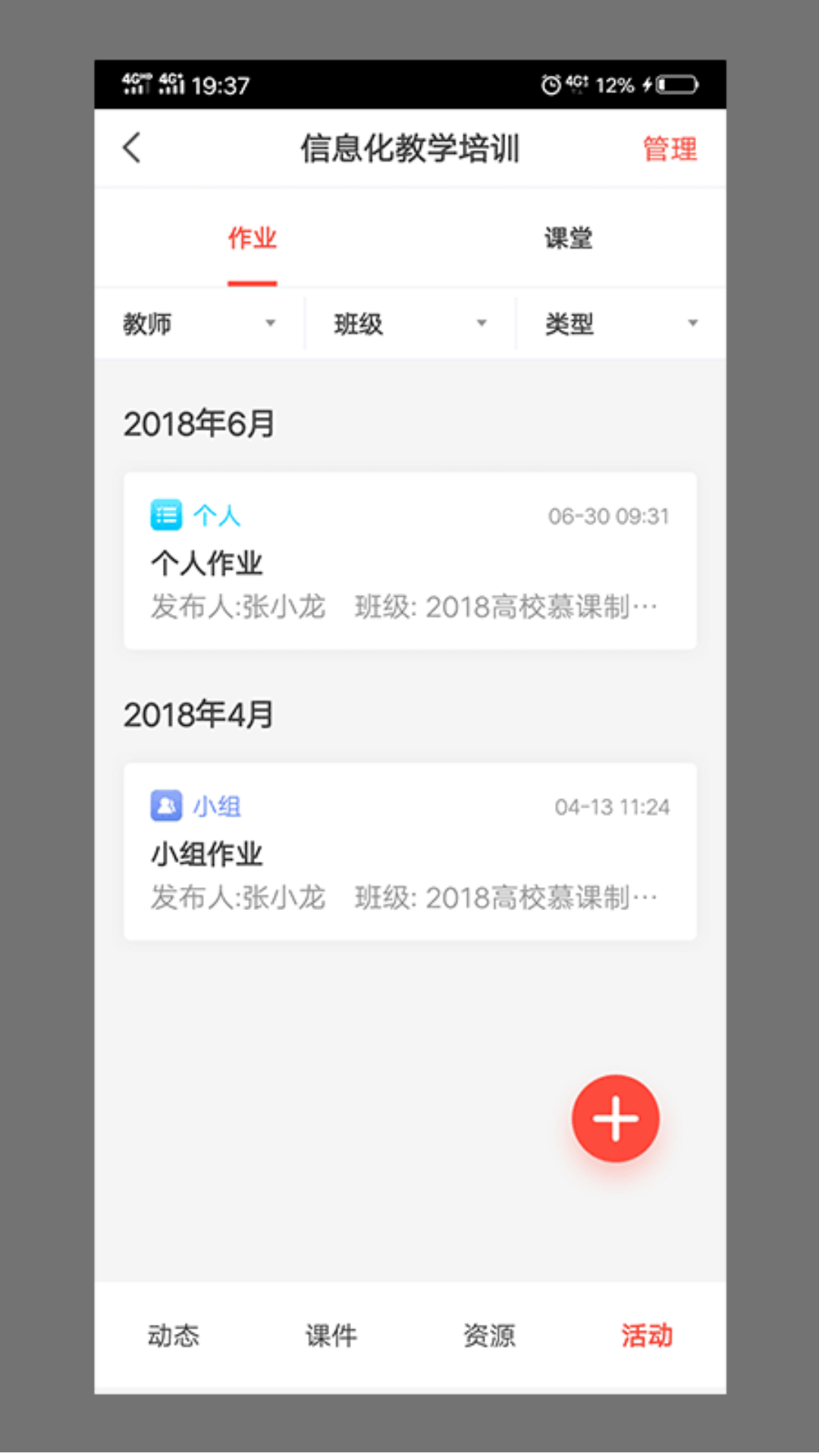Image resolution: width=819 pixels, height=1456 pixels.
Task: Open the 小组作业 assignment card
Action: click(x=409, y=851)
